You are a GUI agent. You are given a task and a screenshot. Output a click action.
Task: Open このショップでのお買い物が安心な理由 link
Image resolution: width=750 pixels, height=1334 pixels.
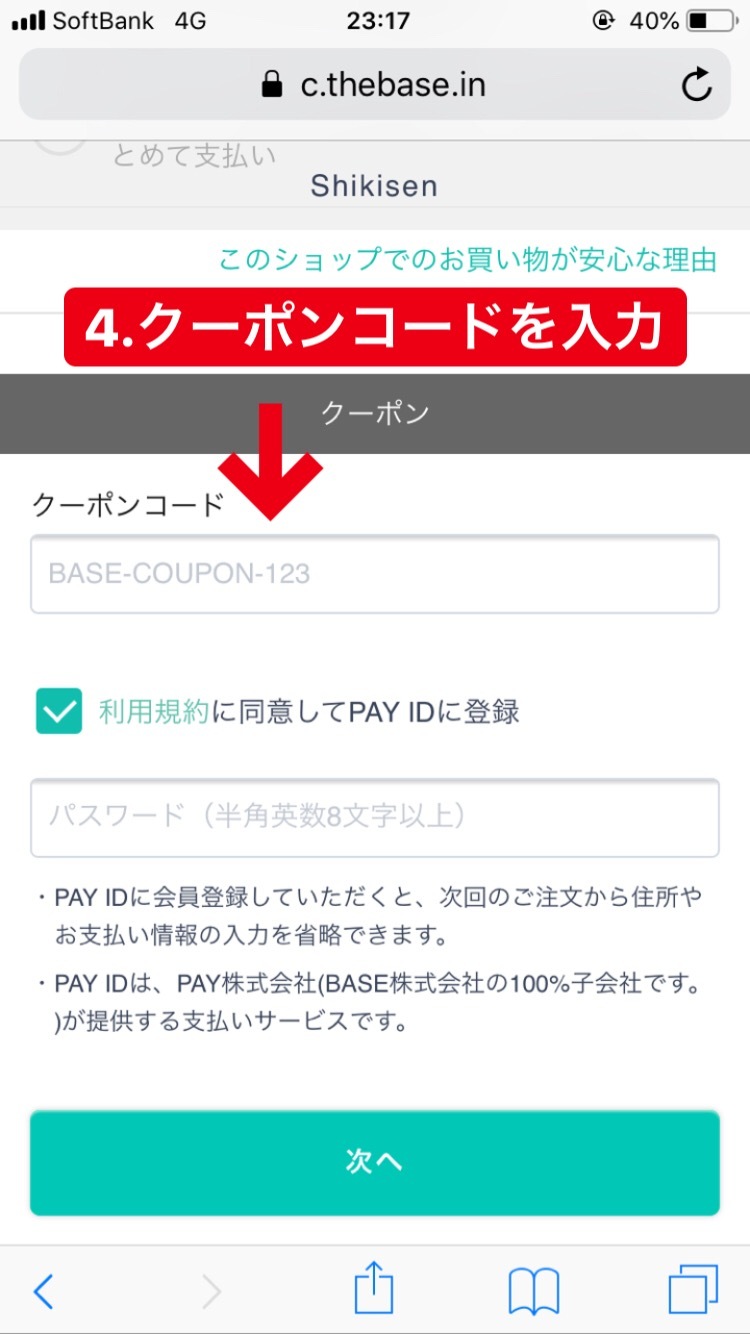click(467, 260)
